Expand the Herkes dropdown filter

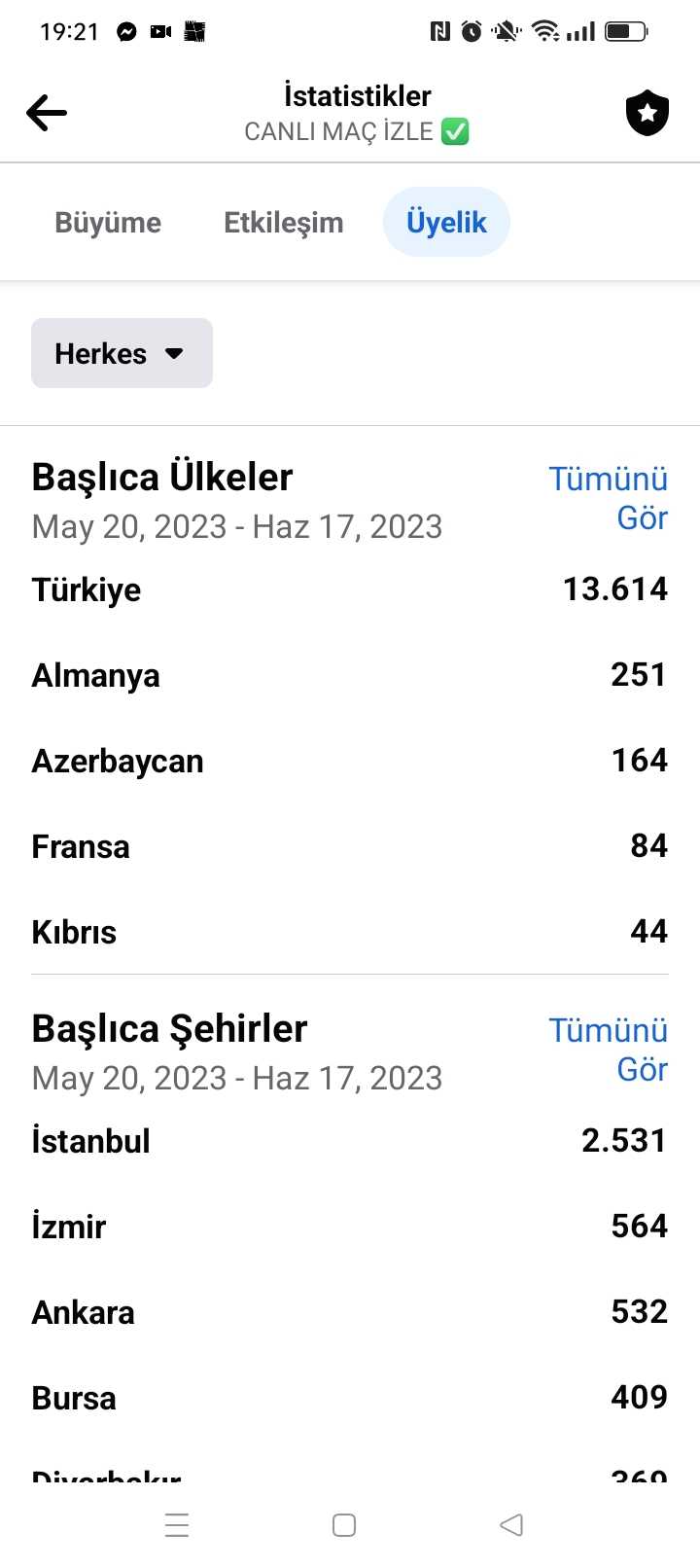[x=122, y=353]
